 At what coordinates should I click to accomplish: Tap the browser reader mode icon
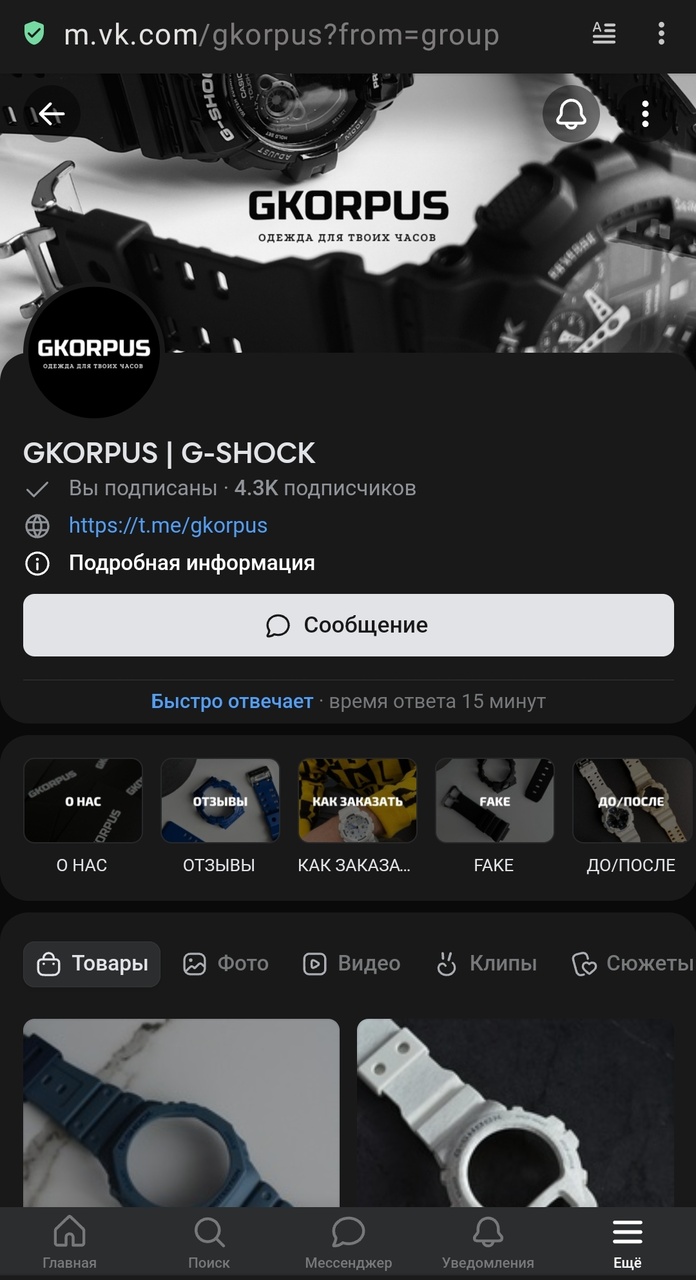[x=604, y=34]
